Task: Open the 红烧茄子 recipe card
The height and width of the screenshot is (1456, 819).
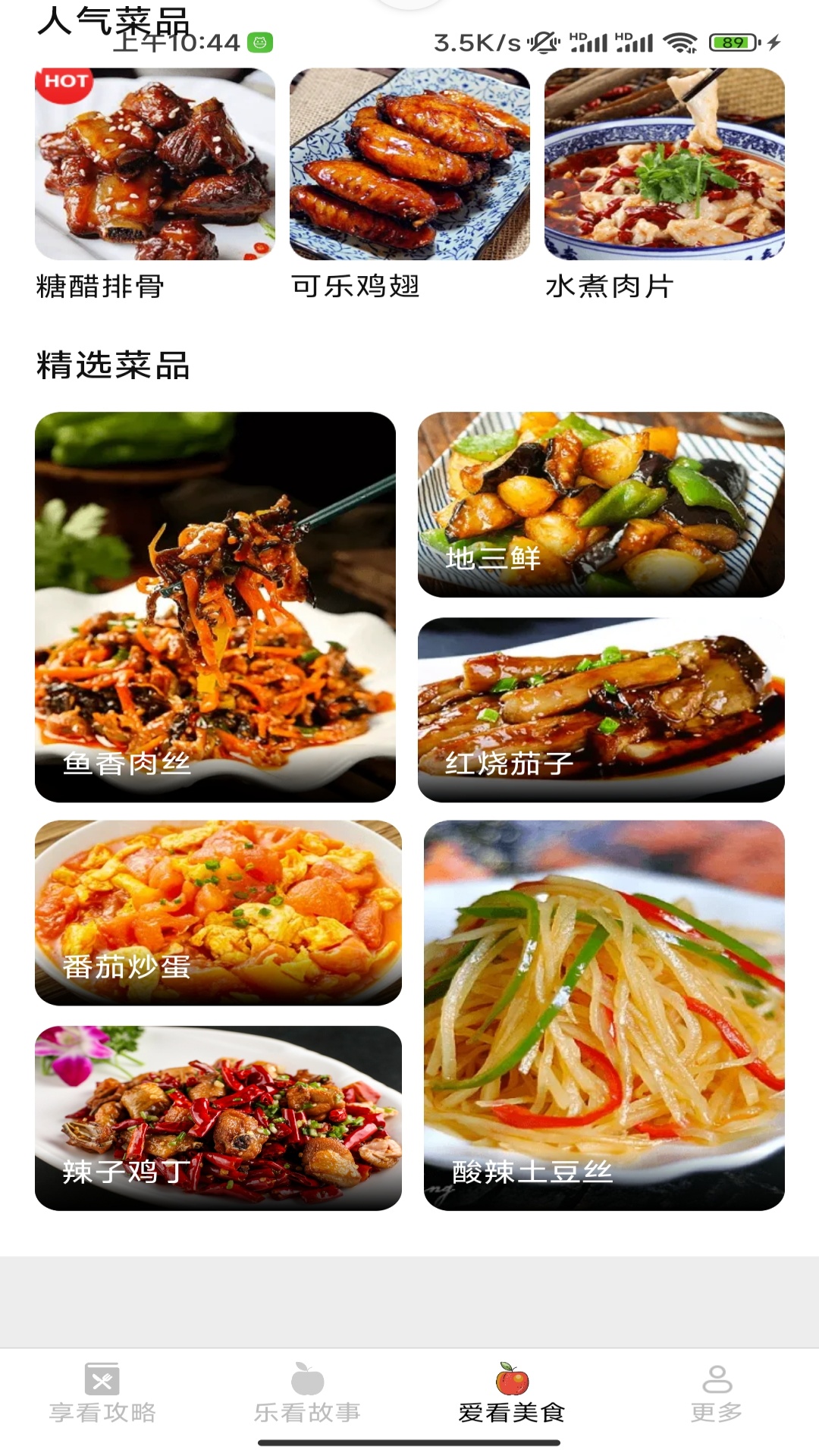Action: coord(601,709)
